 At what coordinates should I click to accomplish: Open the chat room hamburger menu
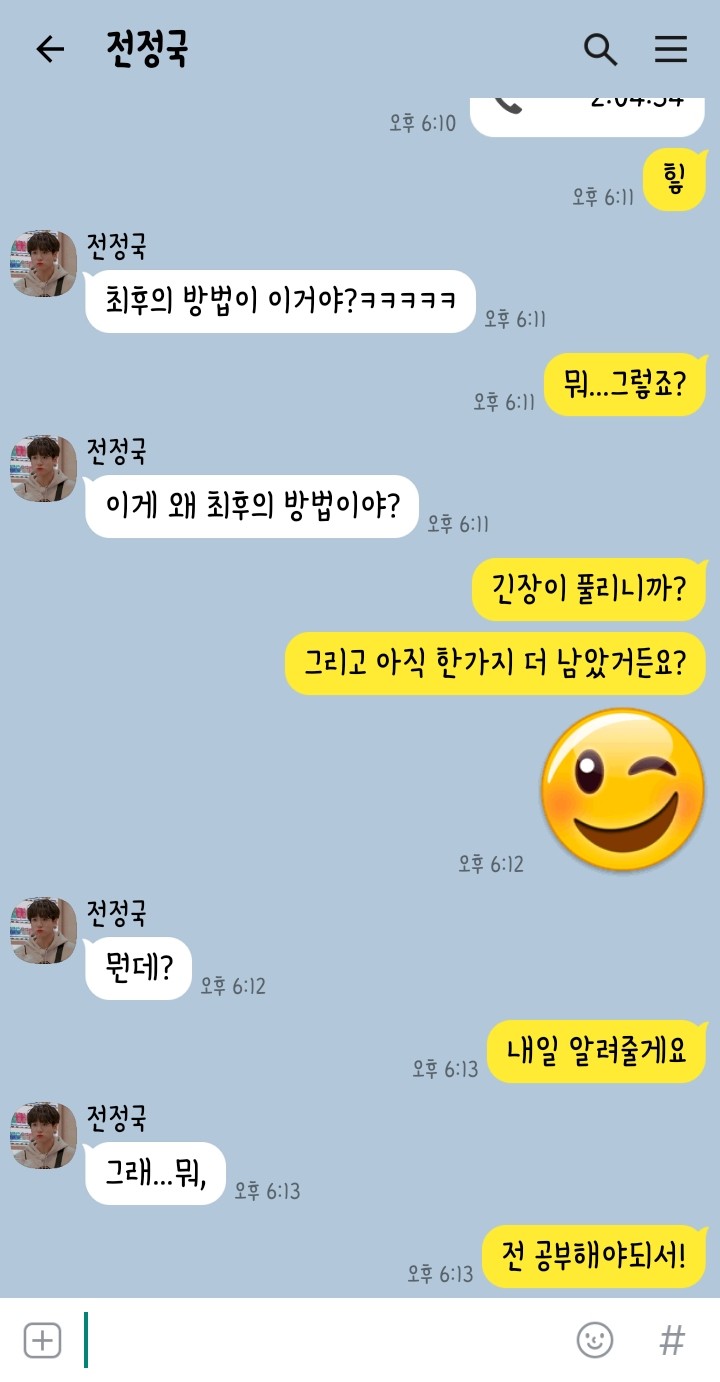[x=671, y=49]
